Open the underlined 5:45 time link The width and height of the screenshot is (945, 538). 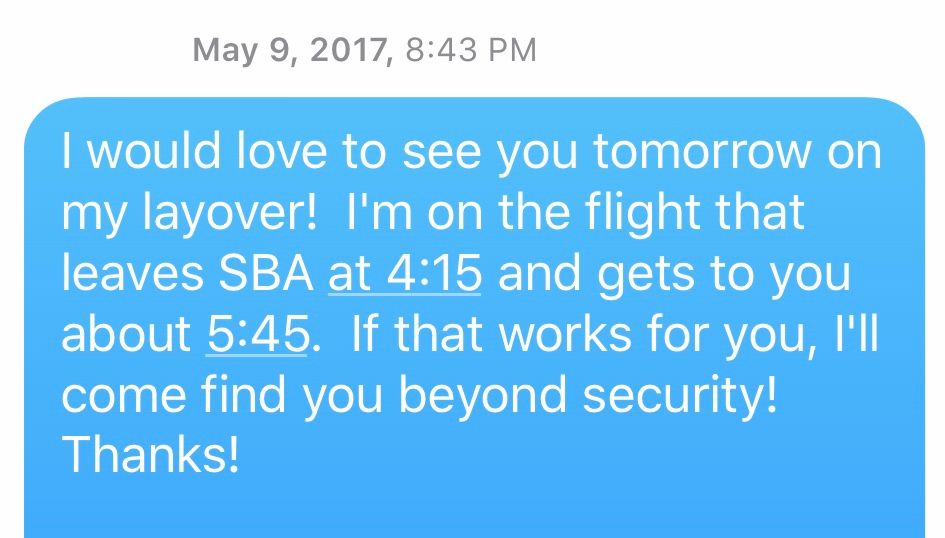(x=257, y=334)
